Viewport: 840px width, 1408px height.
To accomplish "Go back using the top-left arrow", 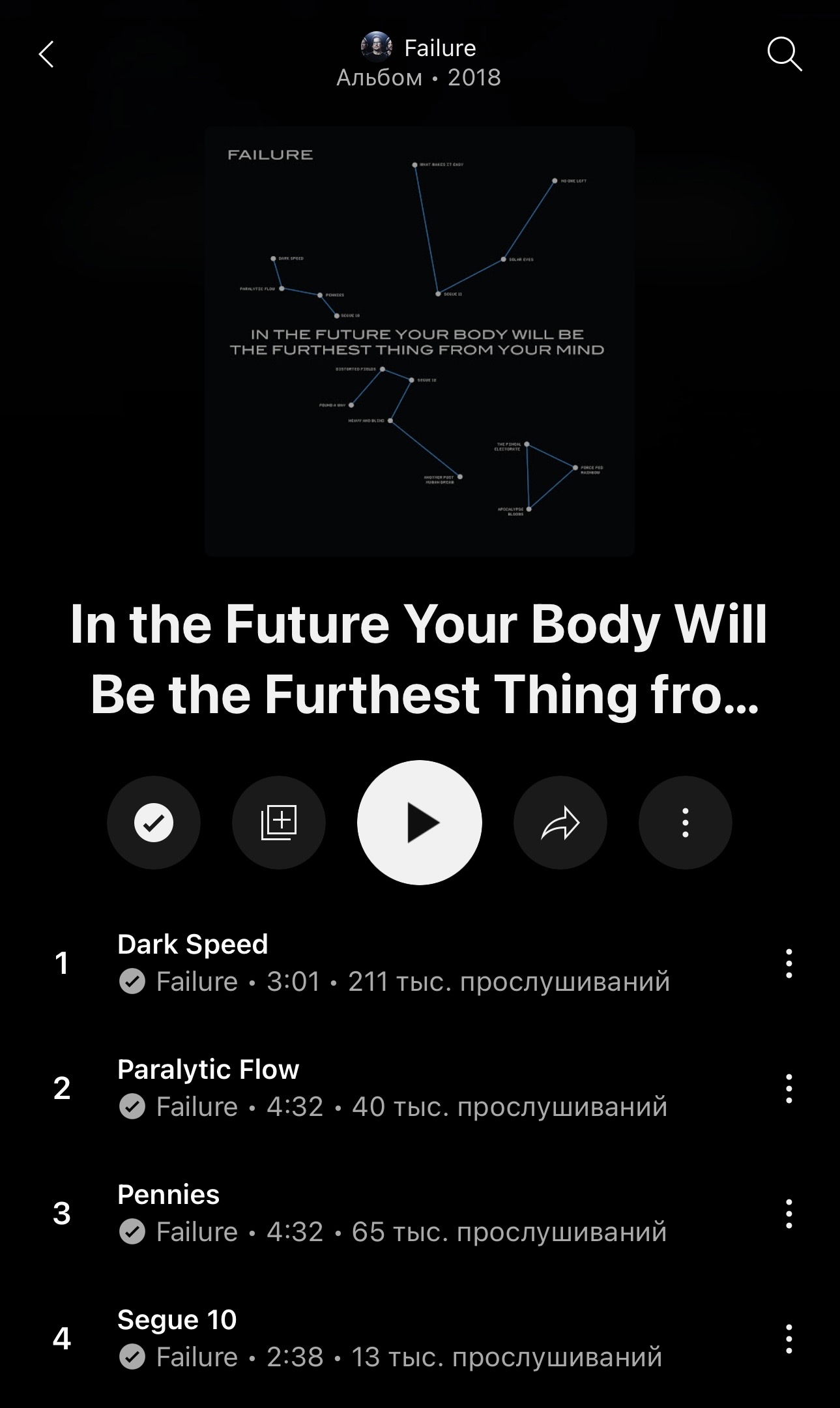I will point(46,54).
